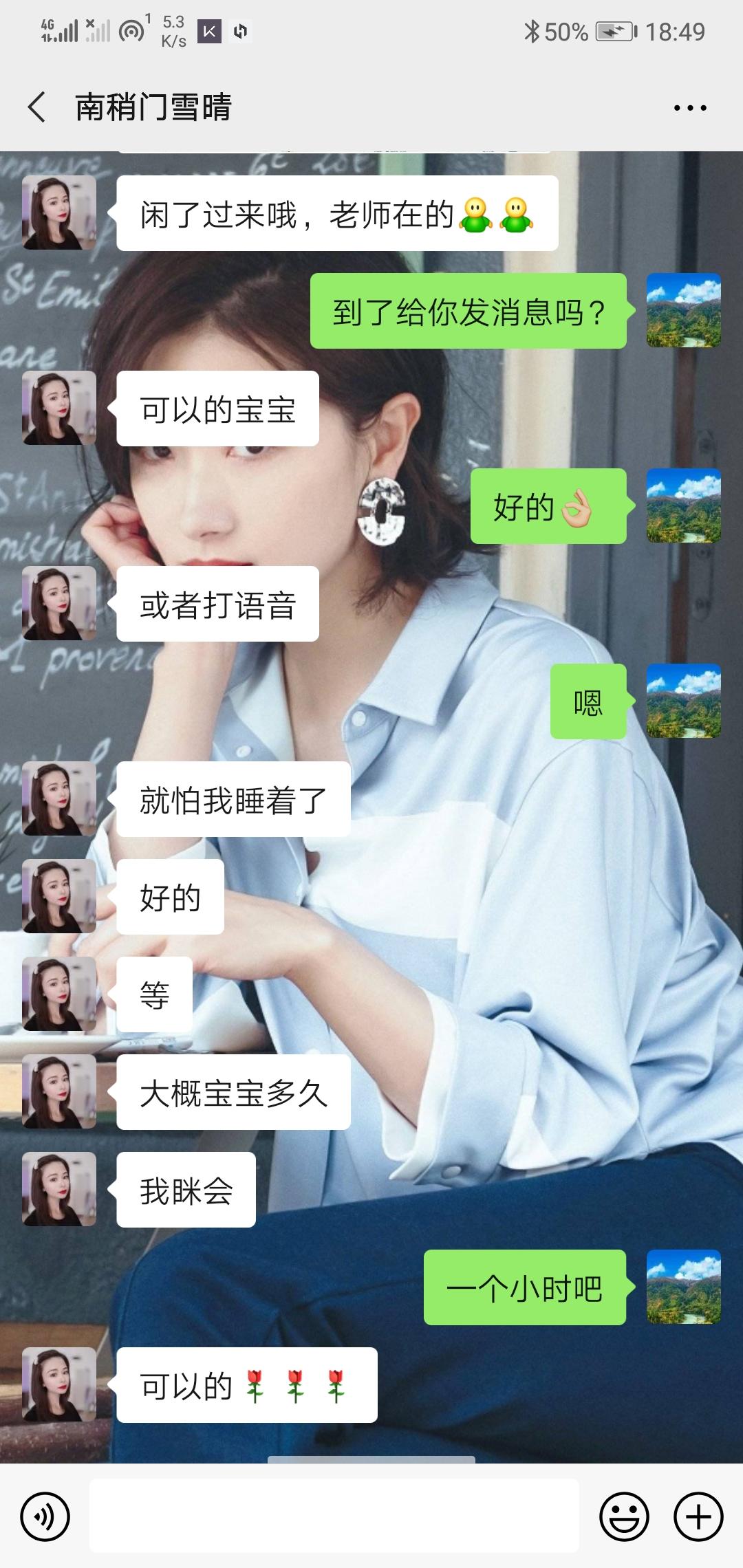Tap the clock showing 18:49 in status bar
The image size is (743, 1568).
point(678,30)
